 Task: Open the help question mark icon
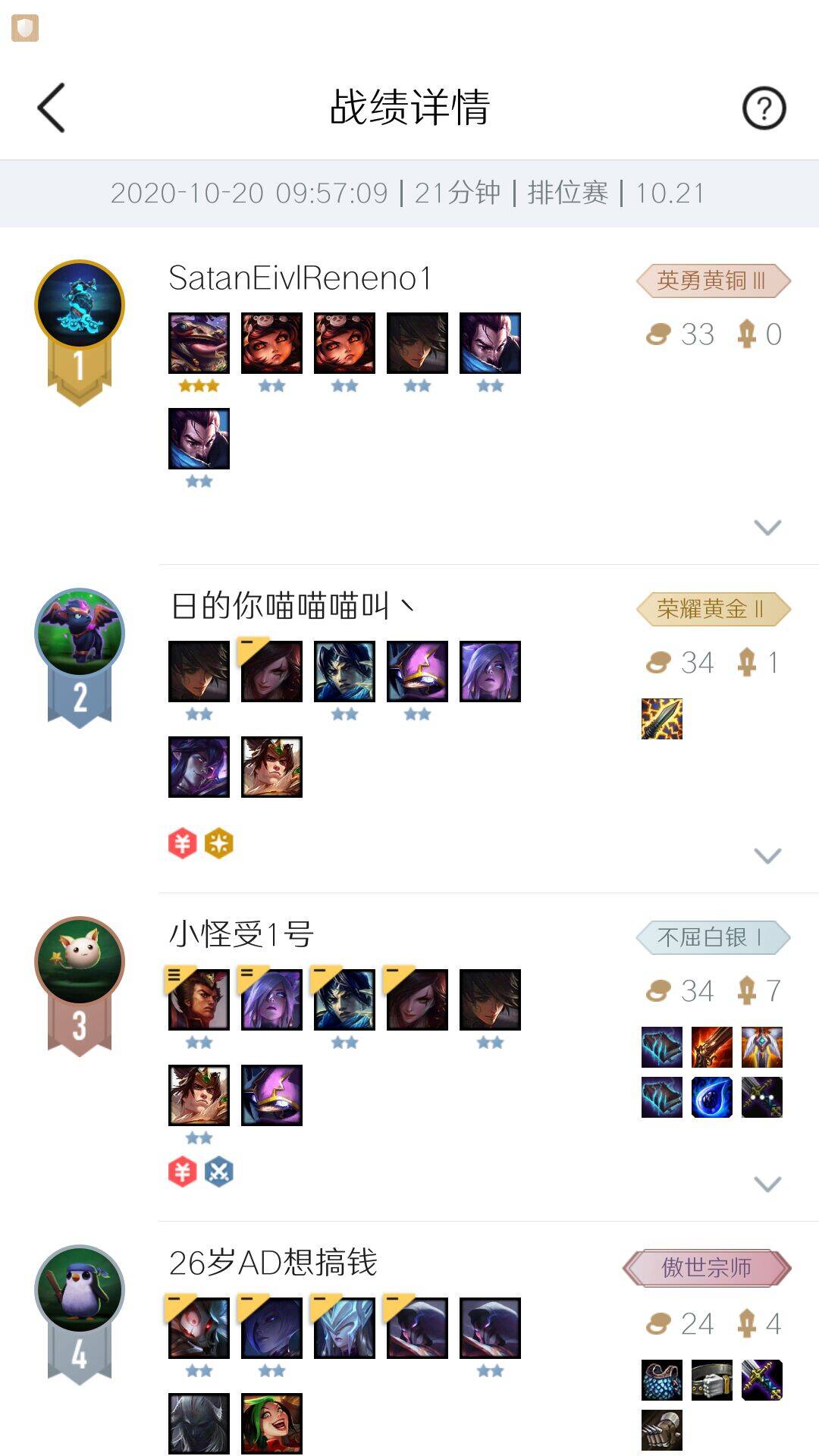click(x=764, y=108)
